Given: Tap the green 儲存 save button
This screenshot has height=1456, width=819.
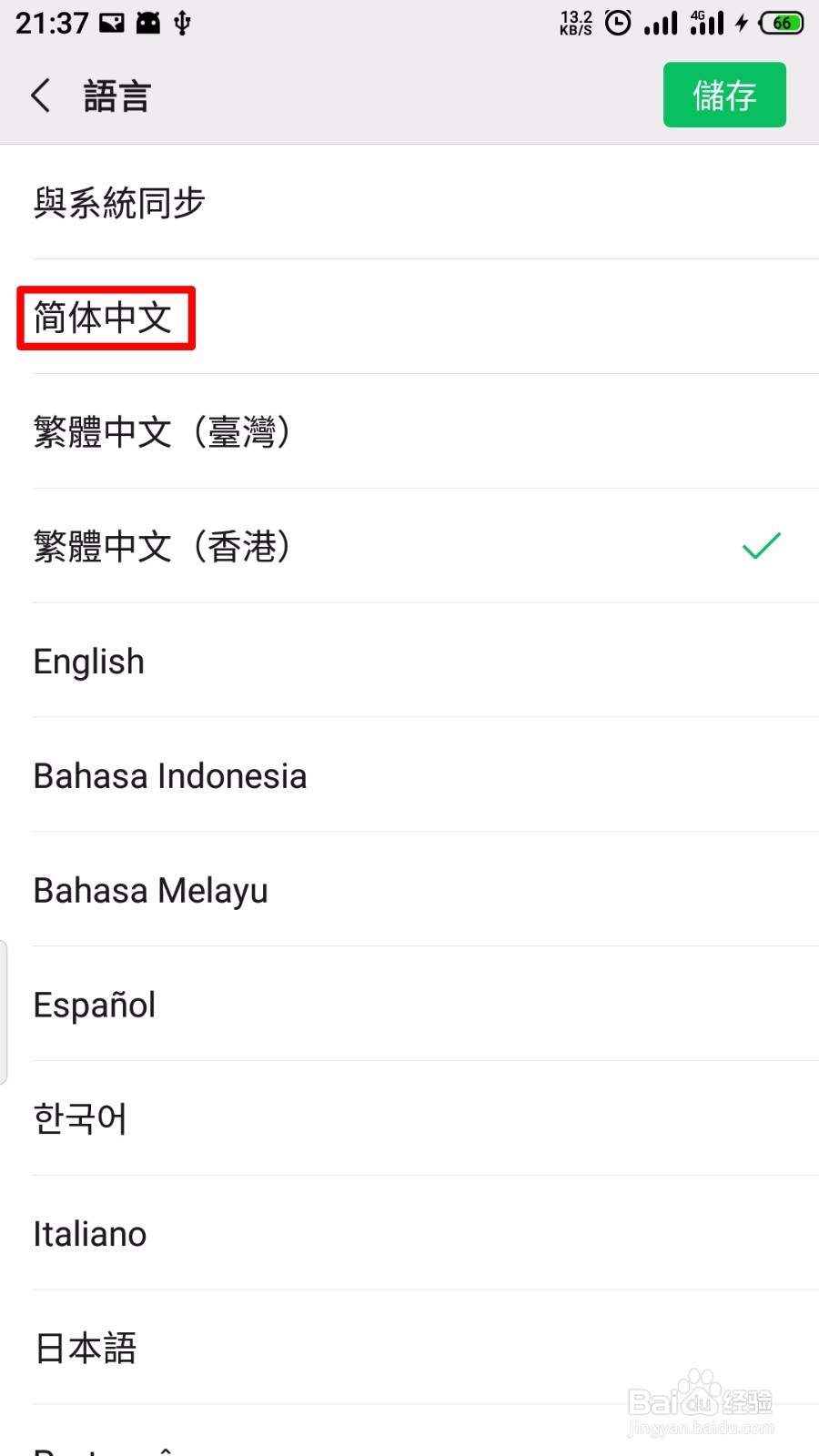Looking at the screenshot, I should point(723,95).
